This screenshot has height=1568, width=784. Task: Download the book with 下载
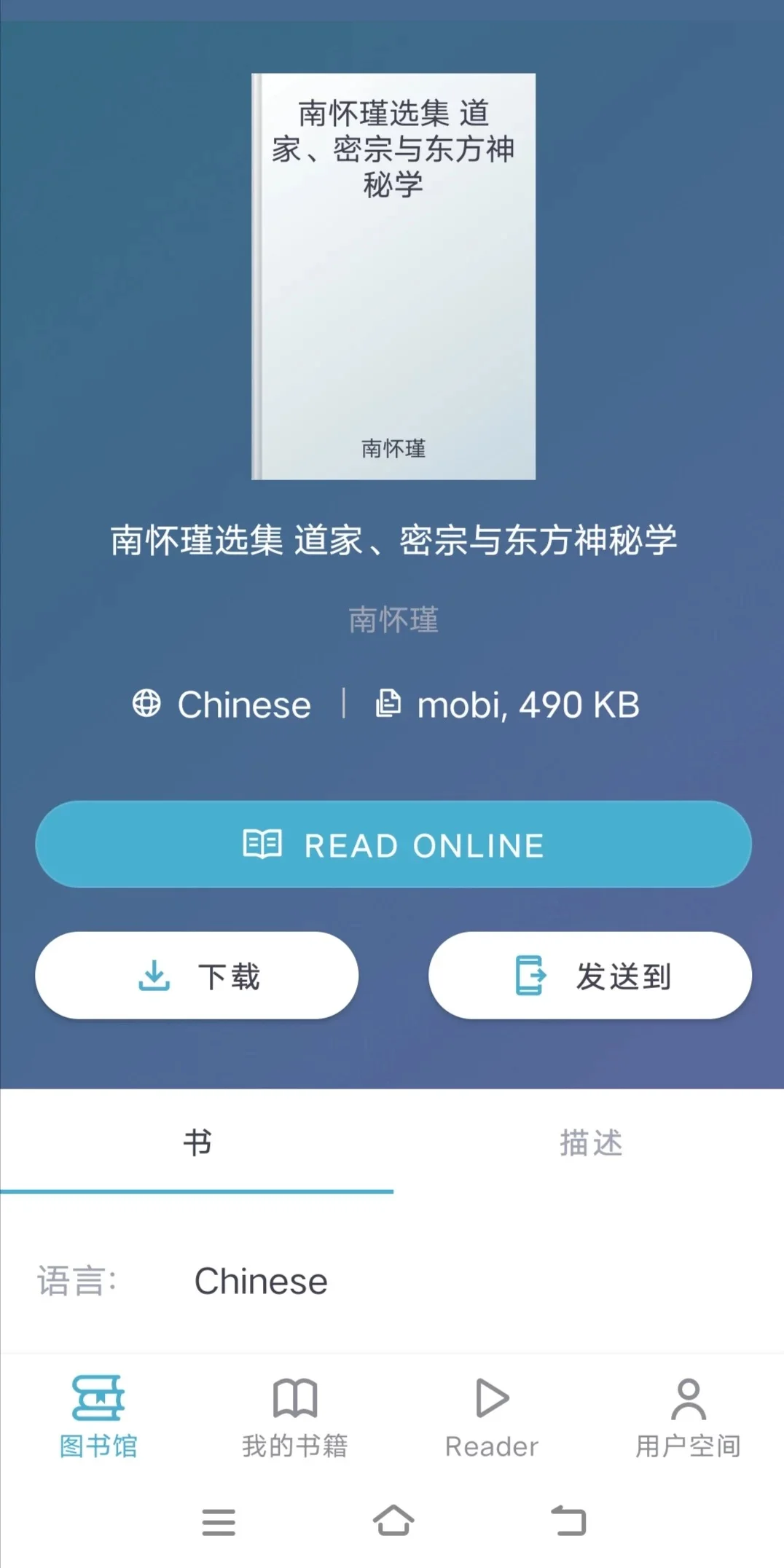point(197,975)
